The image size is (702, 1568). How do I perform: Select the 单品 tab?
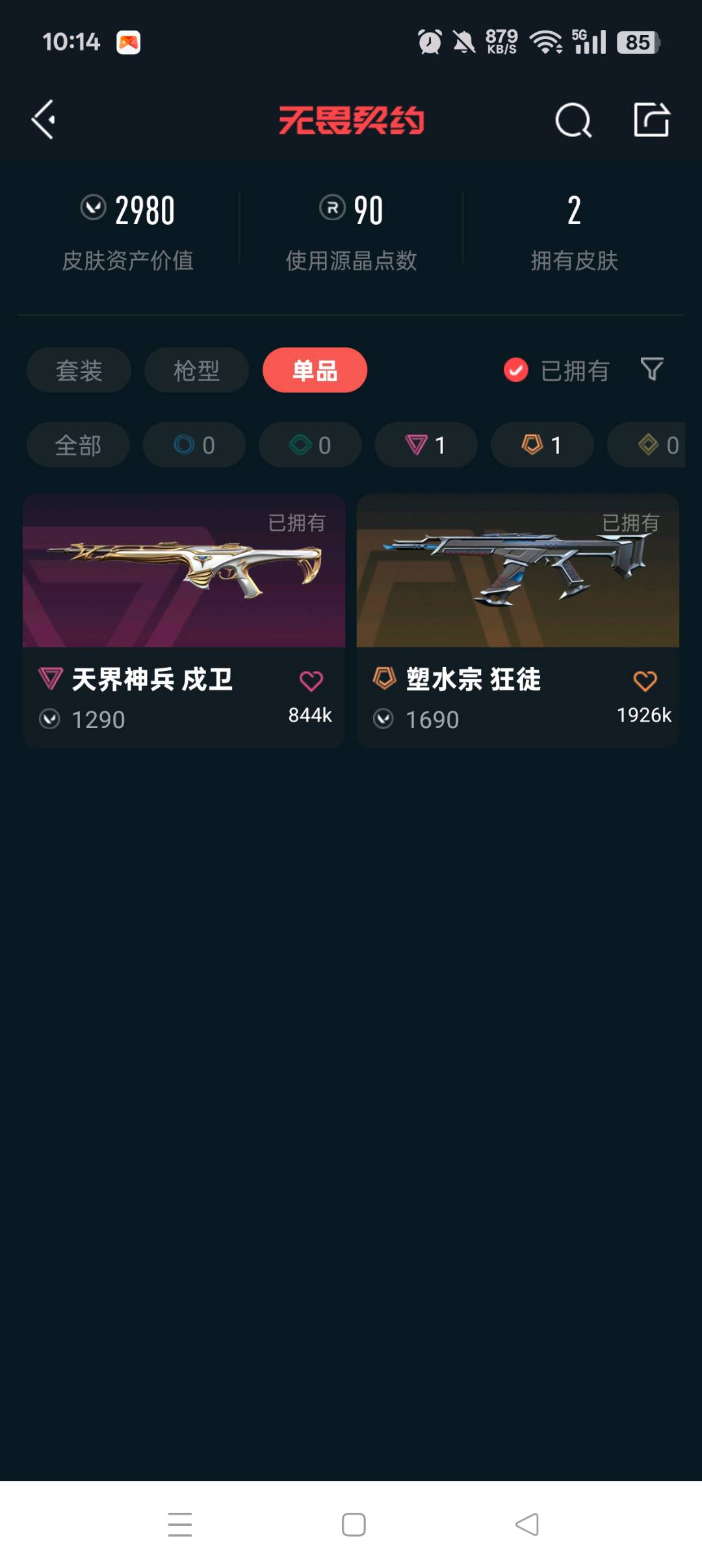(315, 370)
